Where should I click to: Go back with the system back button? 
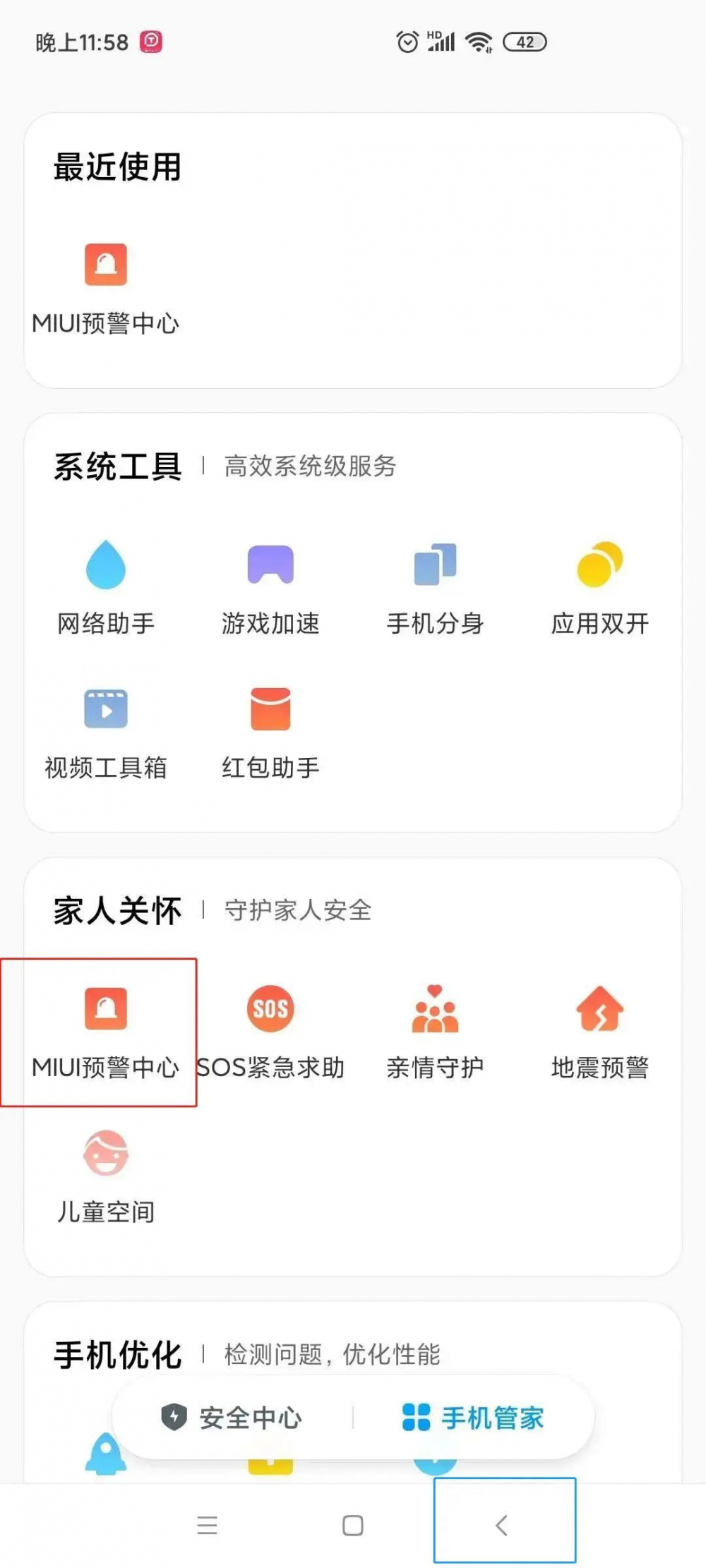pos(502,1525)
